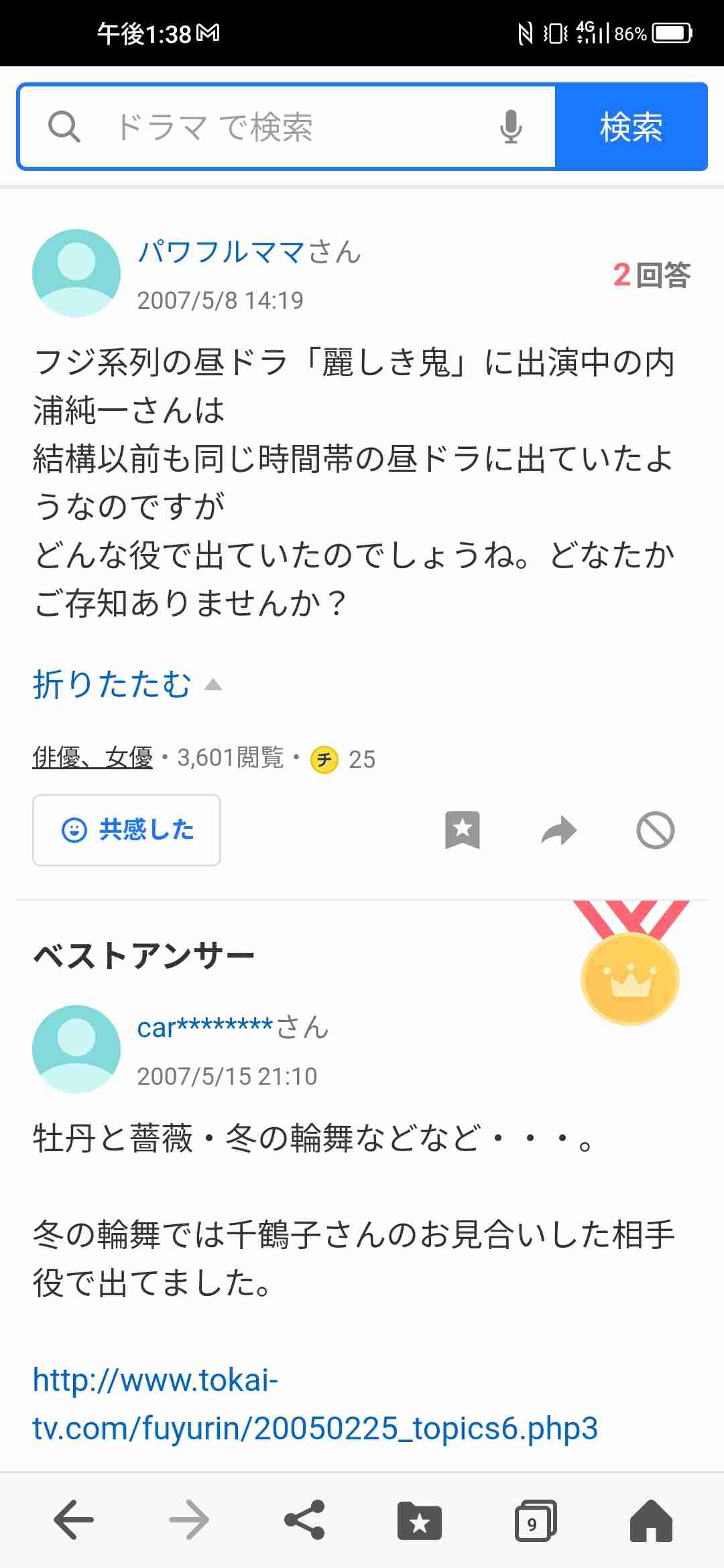The width and height of the screenshot is (724, 1568).
Task: Report the question with the prohibition icon
Action: (x=655, y=830)
